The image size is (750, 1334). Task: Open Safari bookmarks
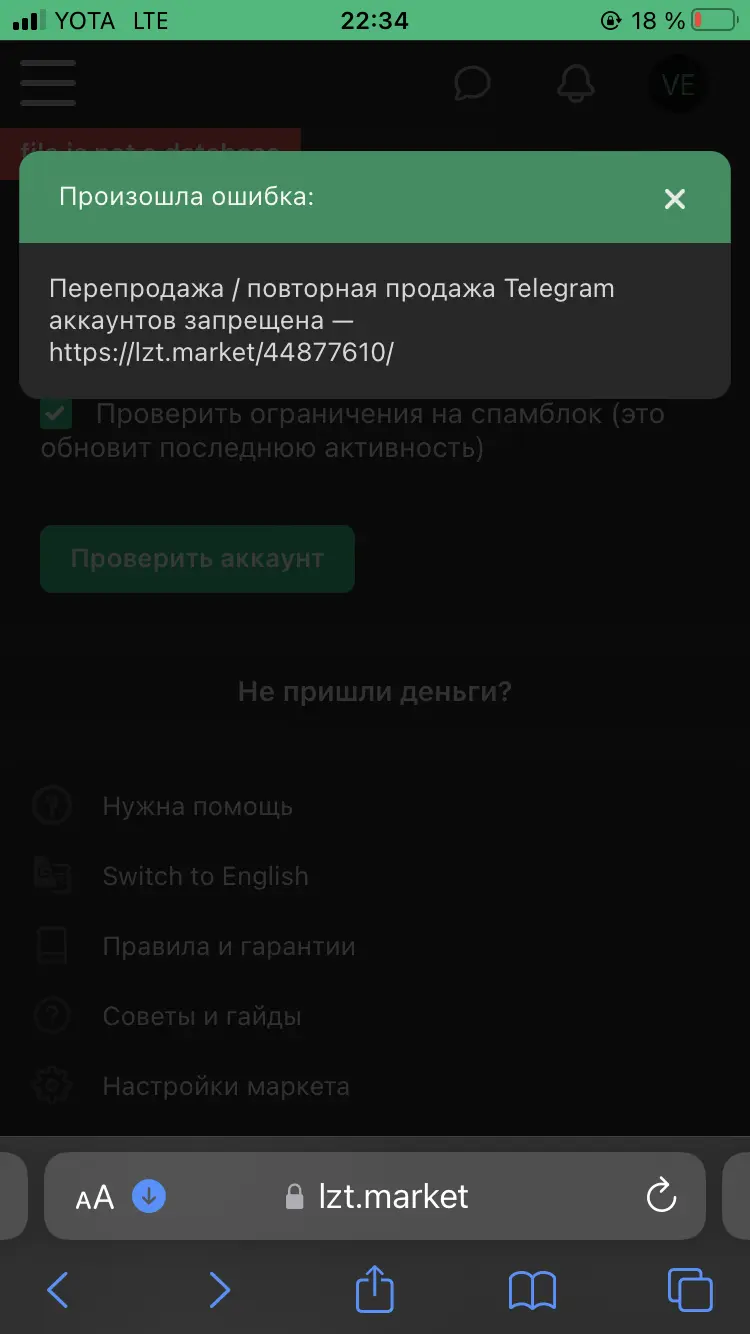coord(532,1291)
